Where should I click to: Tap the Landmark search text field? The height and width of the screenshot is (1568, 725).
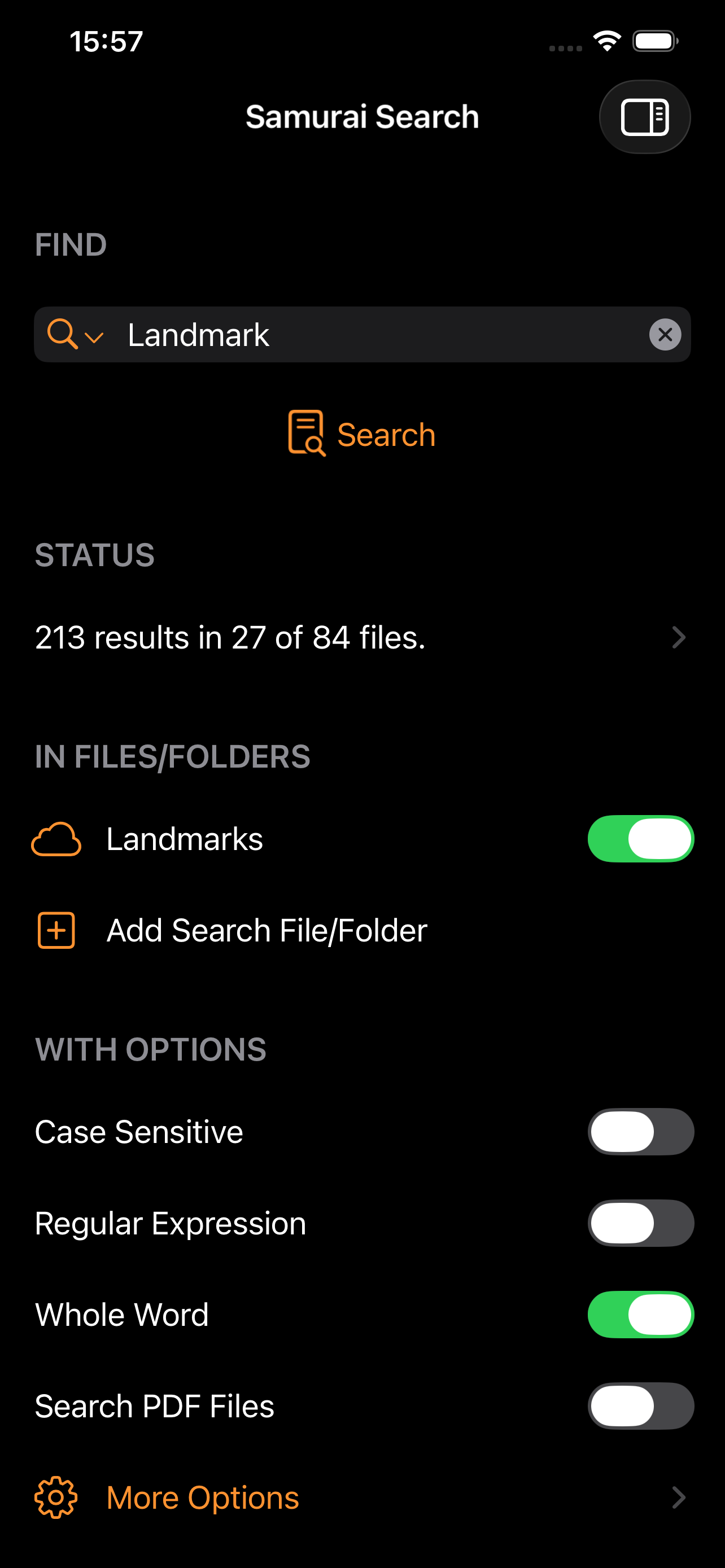pyautogui.click(x=377, y=335)
